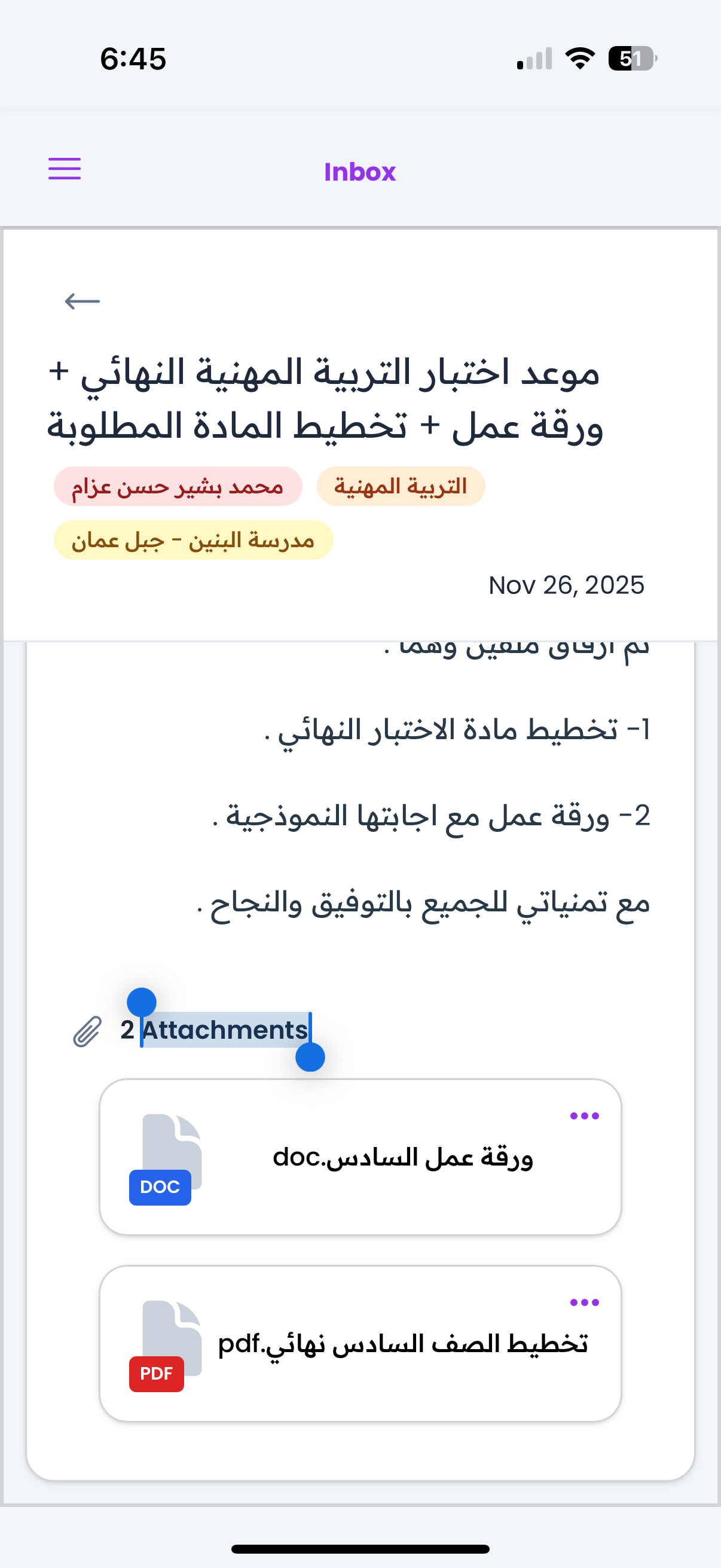
Task: Go back using the arrow
Action: tap(82, 301)
